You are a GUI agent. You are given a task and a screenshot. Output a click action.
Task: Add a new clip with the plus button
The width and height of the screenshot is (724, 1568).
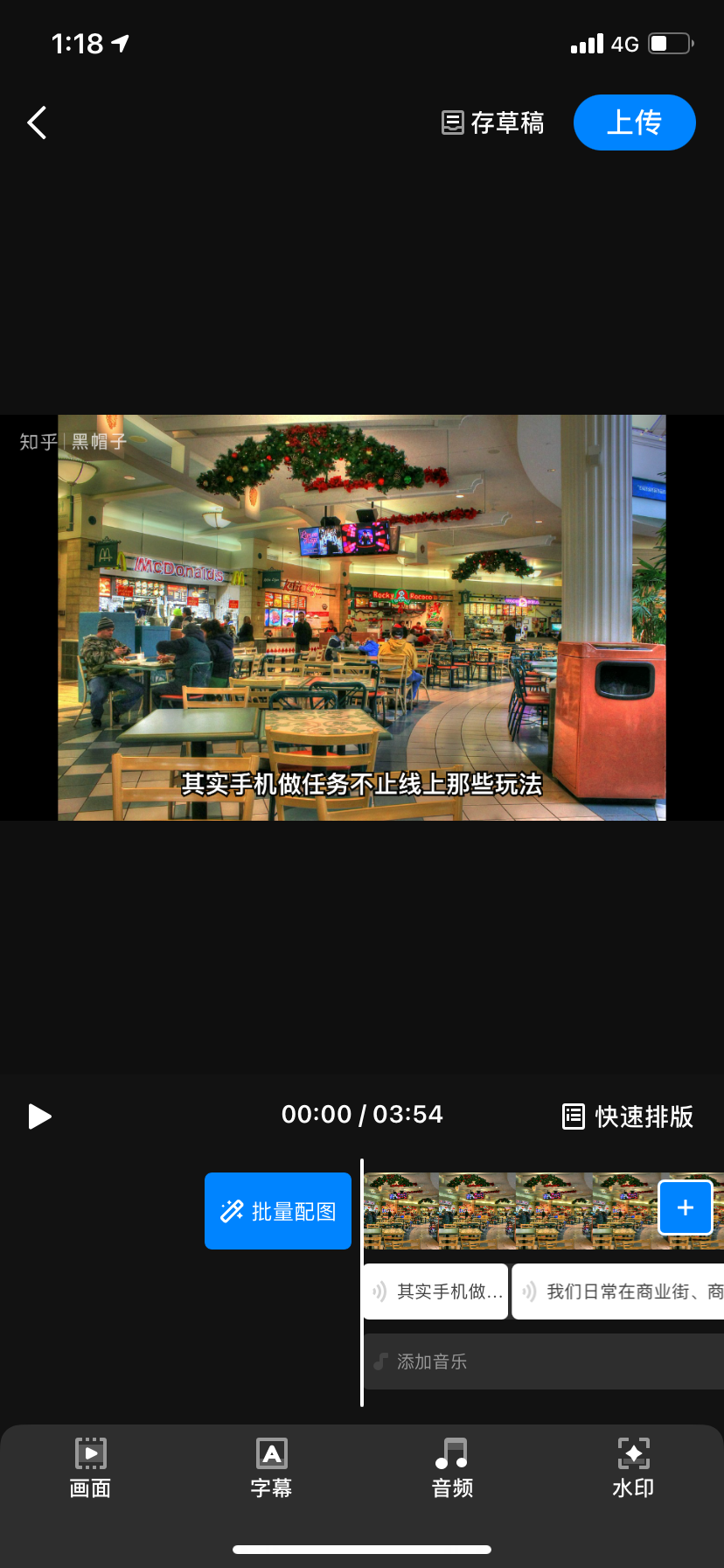685,1207
